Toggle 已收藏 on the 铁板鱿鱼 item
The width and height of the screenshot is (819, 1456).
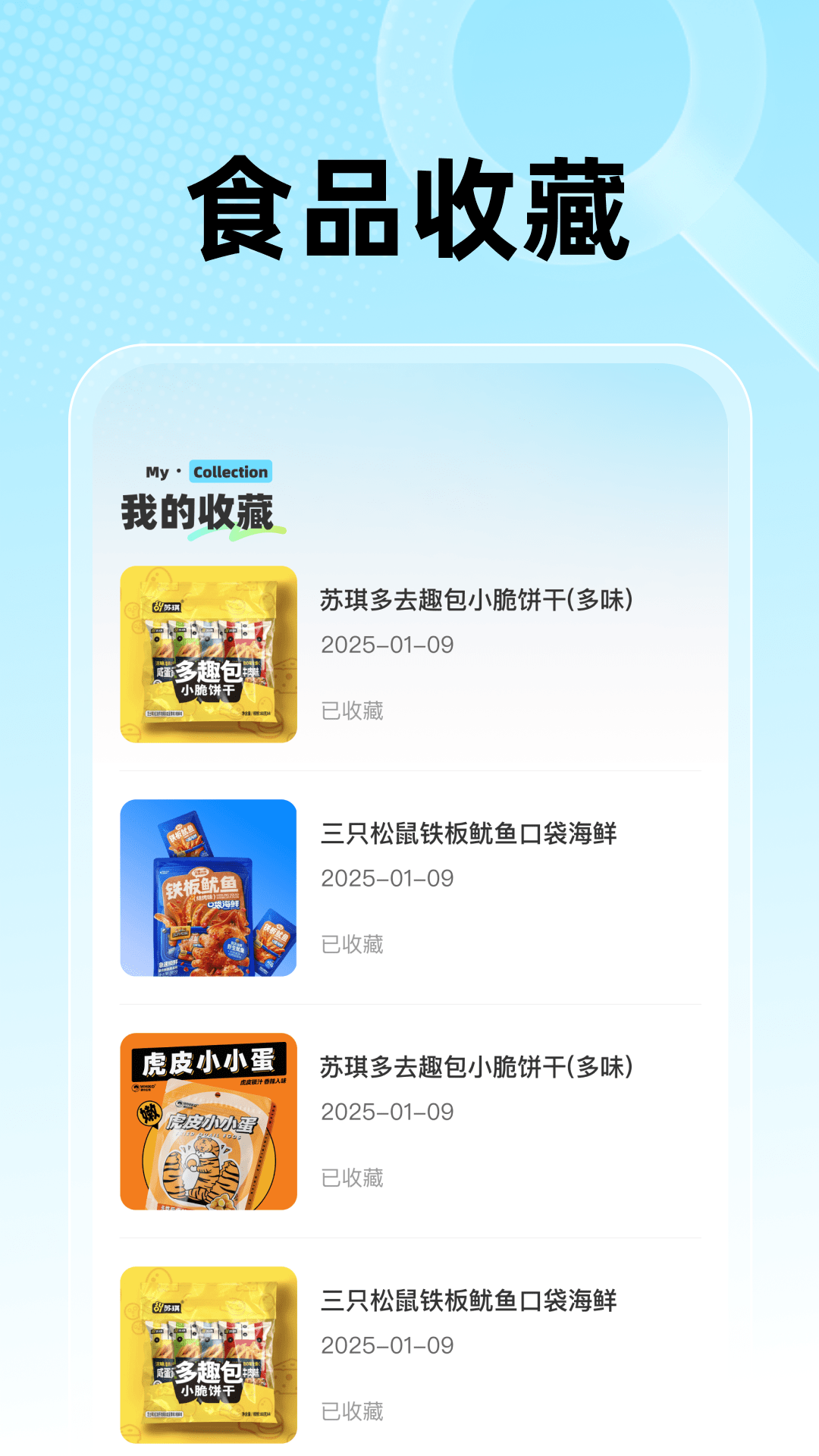(x=352, y=943)
